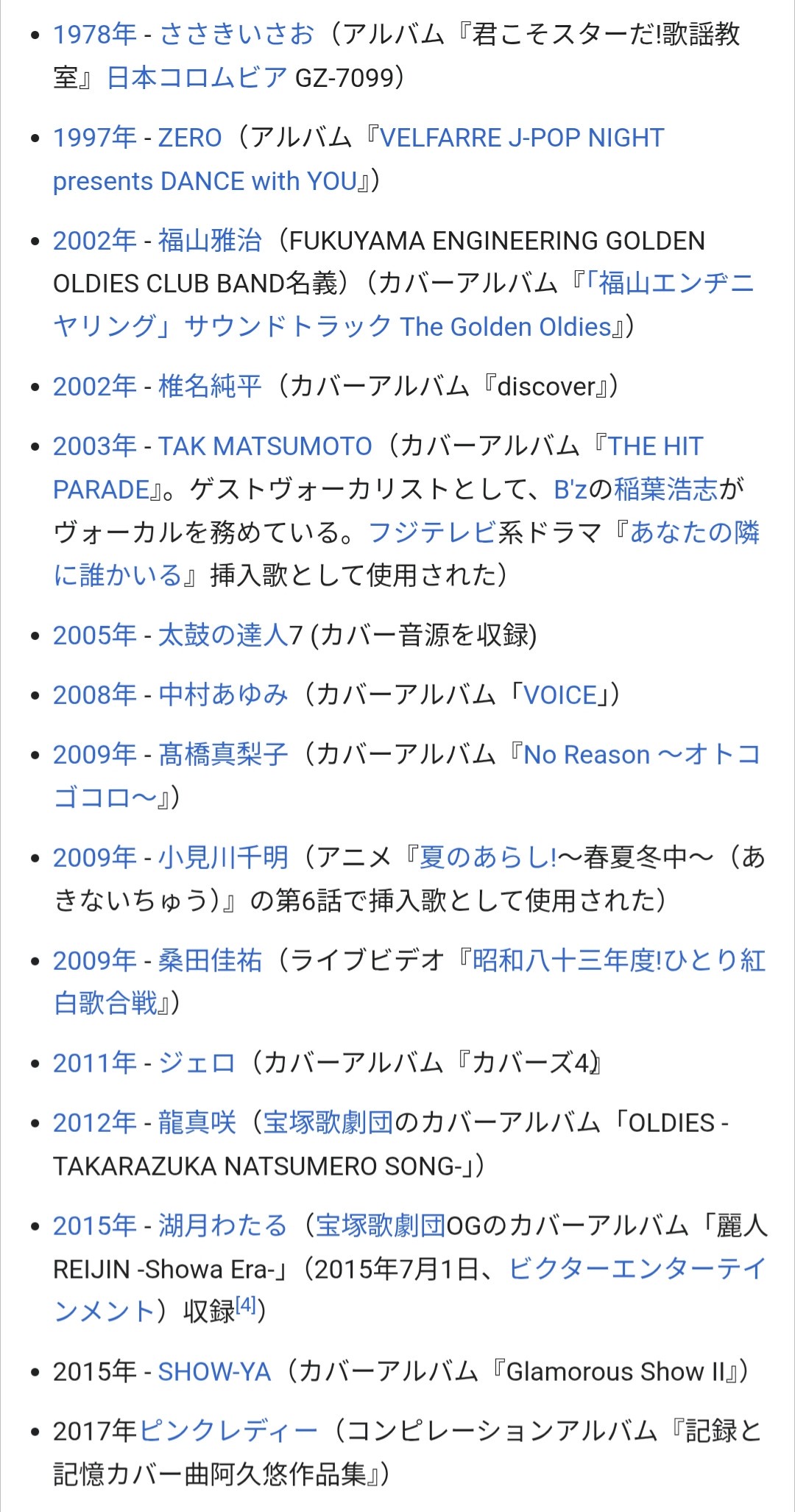Open the フジテレビ link
Viewport: 795px width, 1512px height.
tap(432, 532)
